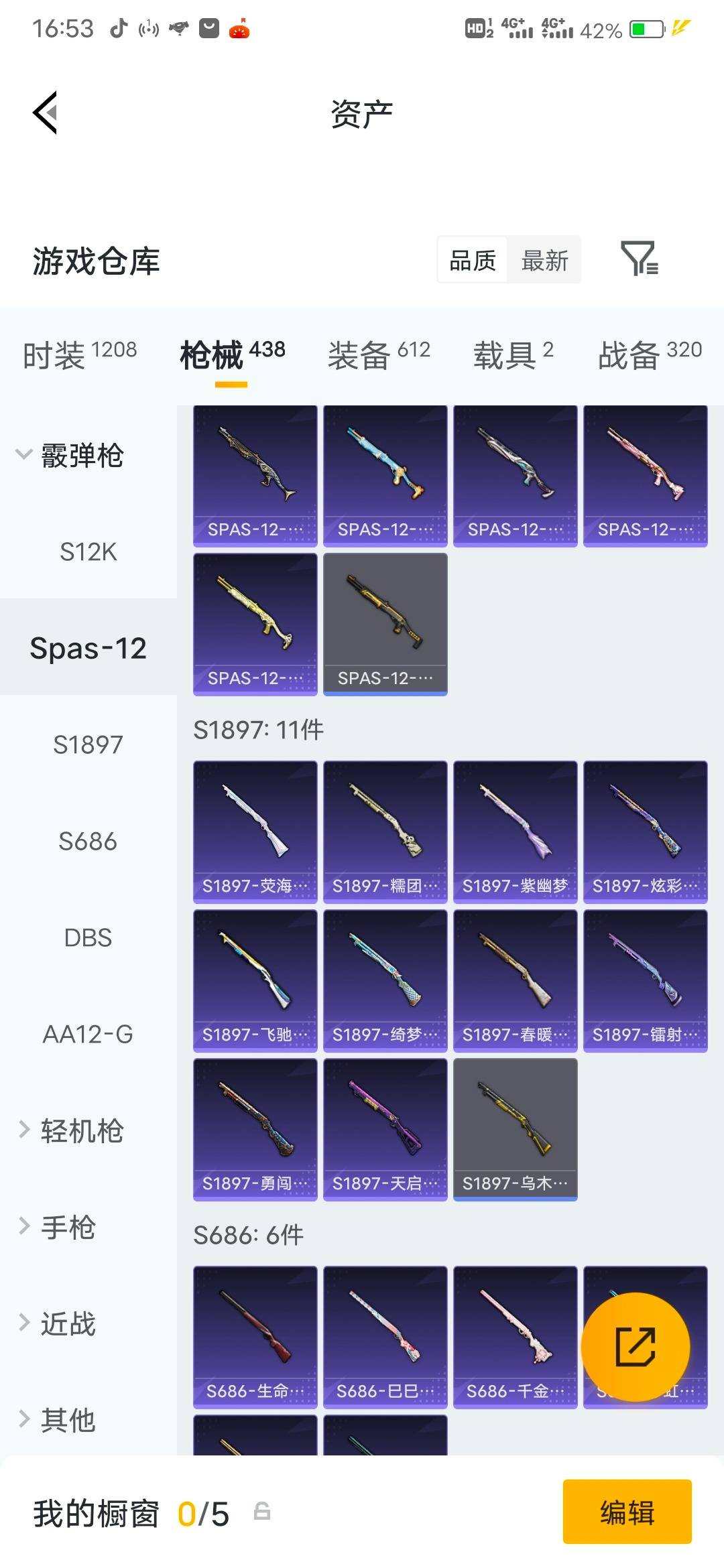The height and width of the screenshot is (1568, 724).
Task: Tap the orange floating share button
Action: pos(635,1346)
